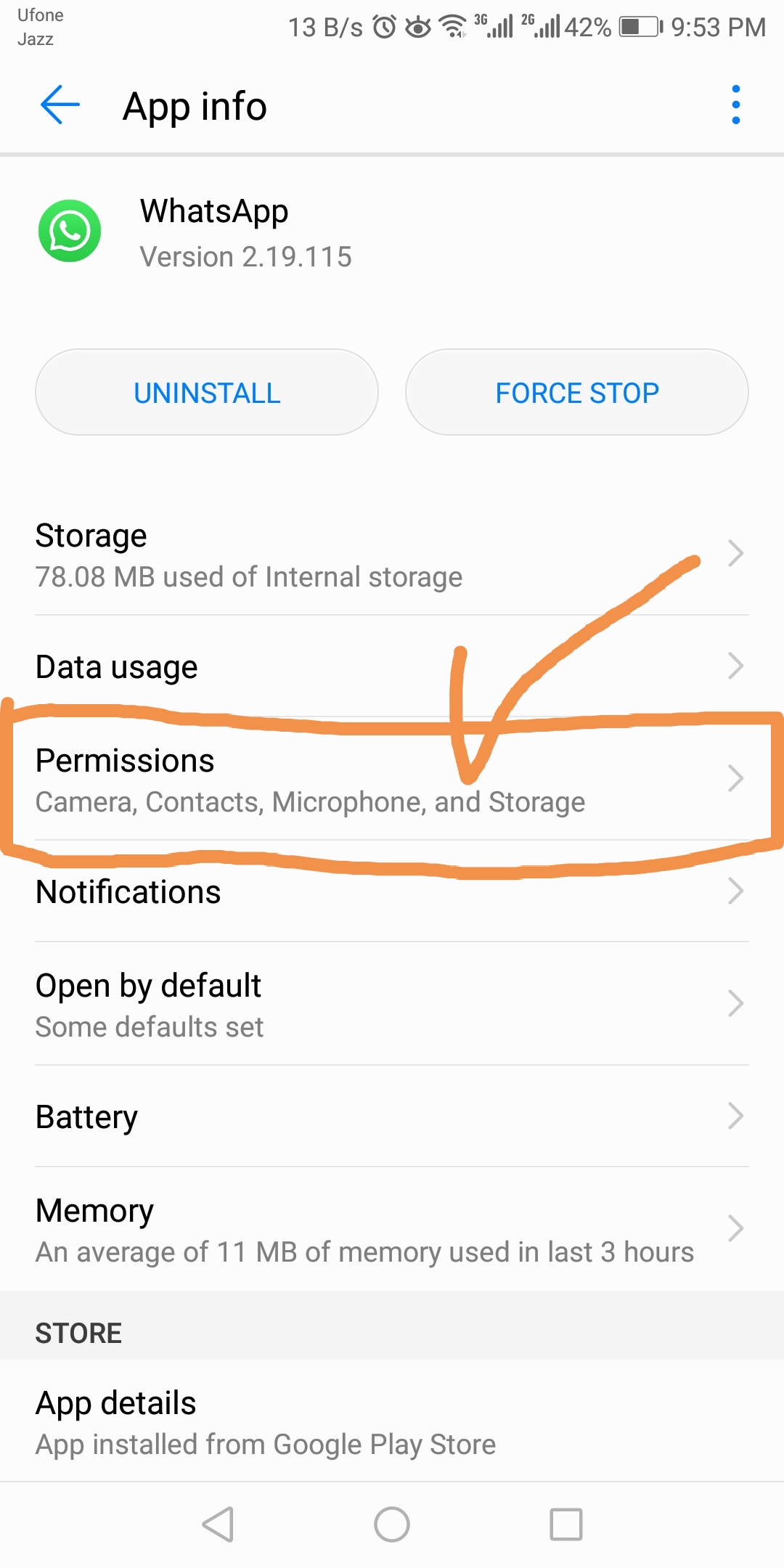
Task: Go back from App info
Action: tap(60, 106)
